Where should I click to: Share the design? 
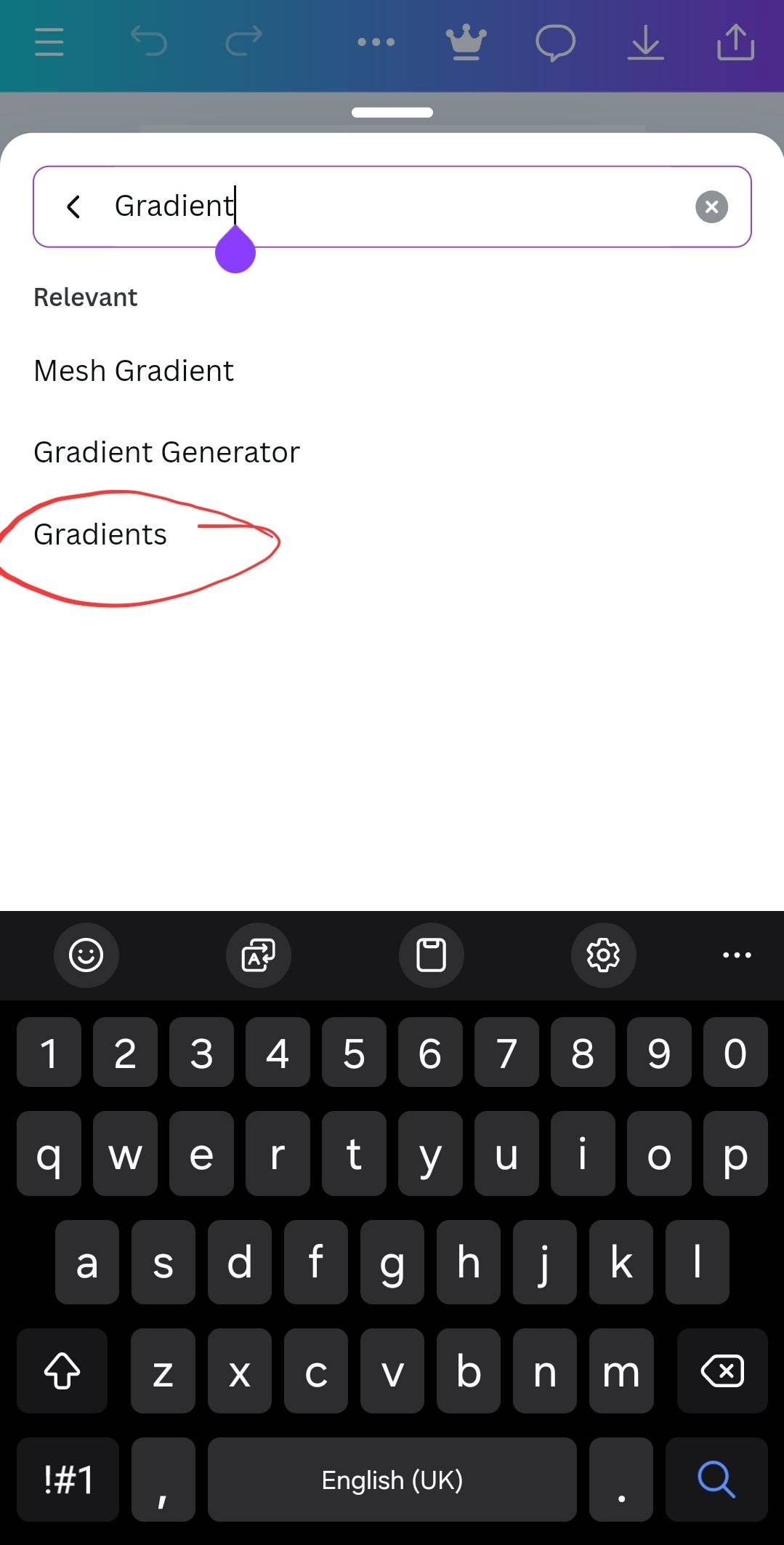click(735, 42)
